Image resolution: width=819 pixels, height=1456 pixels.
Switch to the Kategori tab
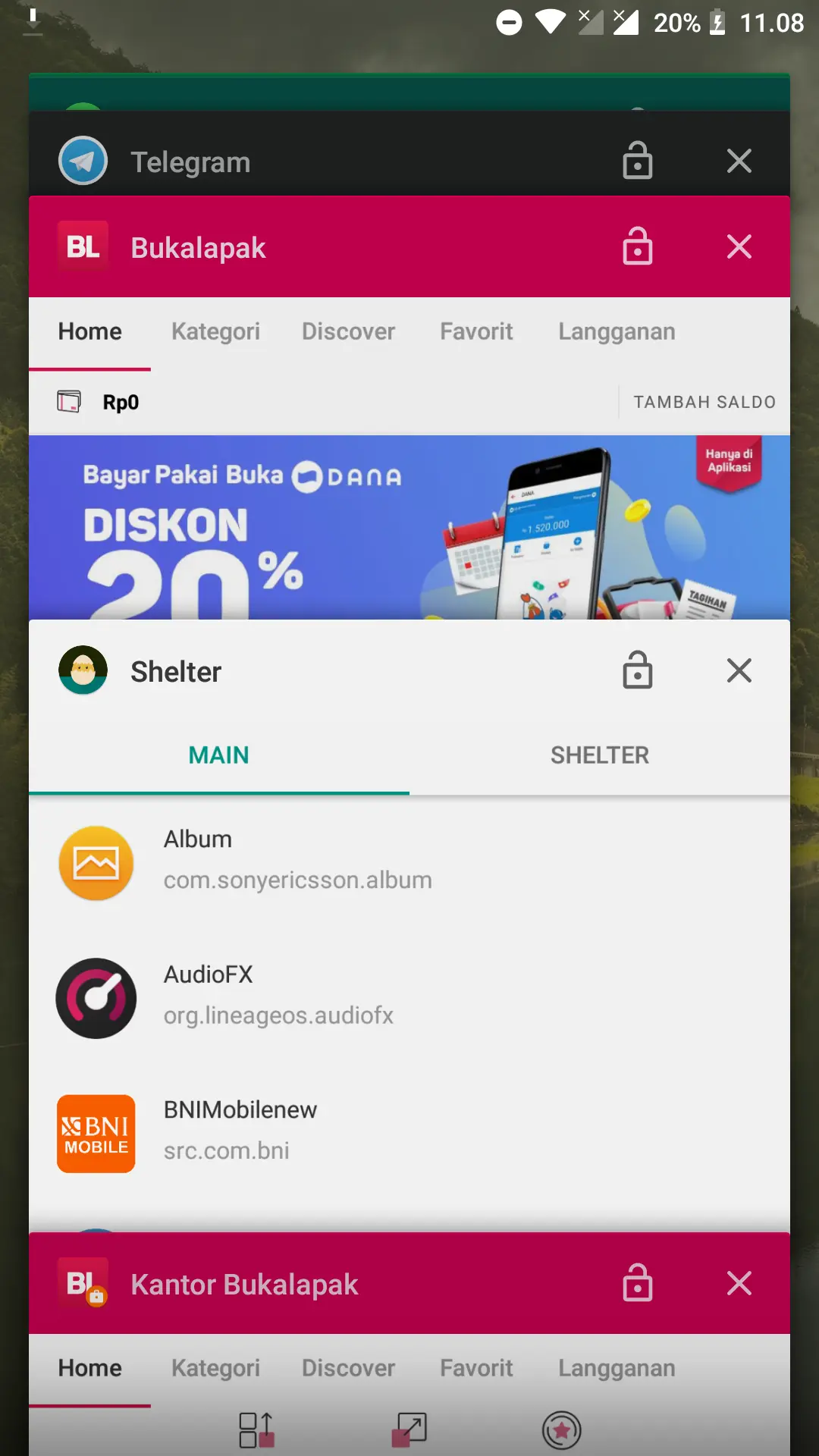(216, 331)
